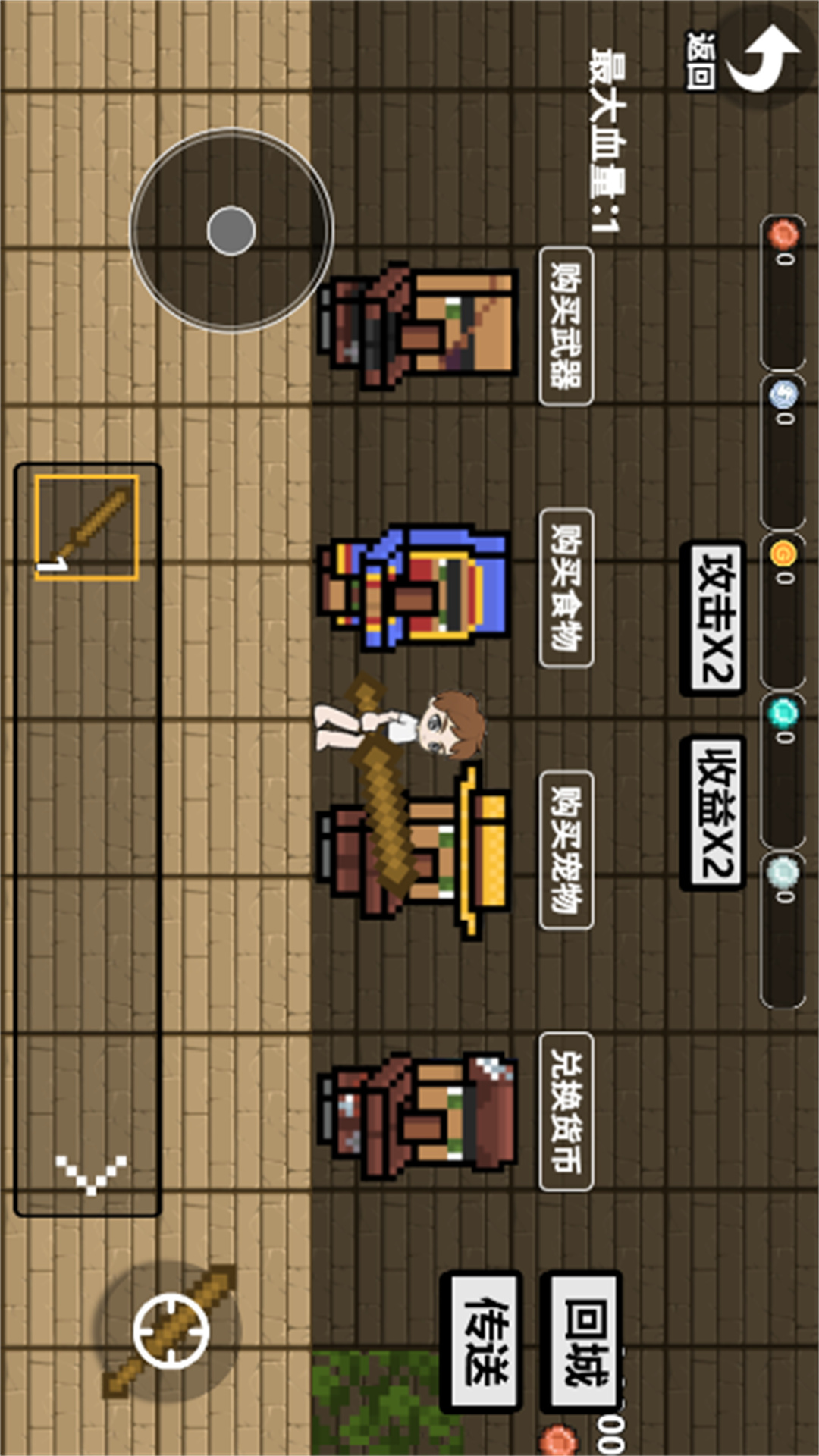Tap the 传送 teleport button
The width and height of the screenshot is (819, 1456).
point(482,1340)
